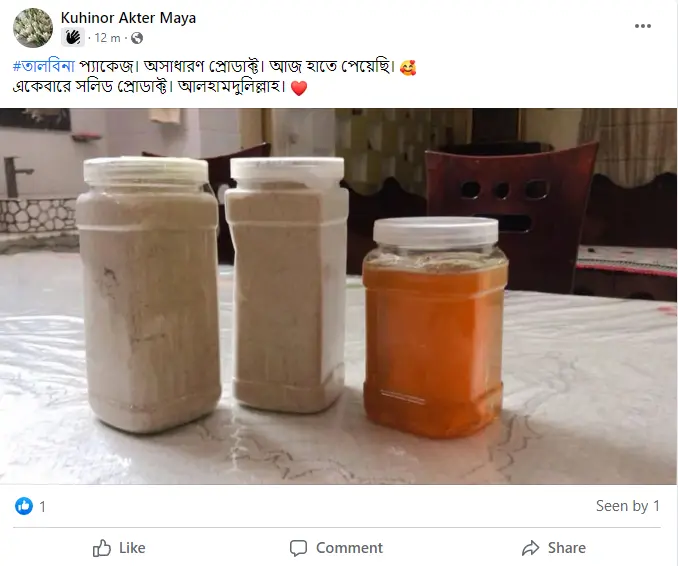
Task: Open the Kuhinor Akter Maya name link
Action: 128,18
